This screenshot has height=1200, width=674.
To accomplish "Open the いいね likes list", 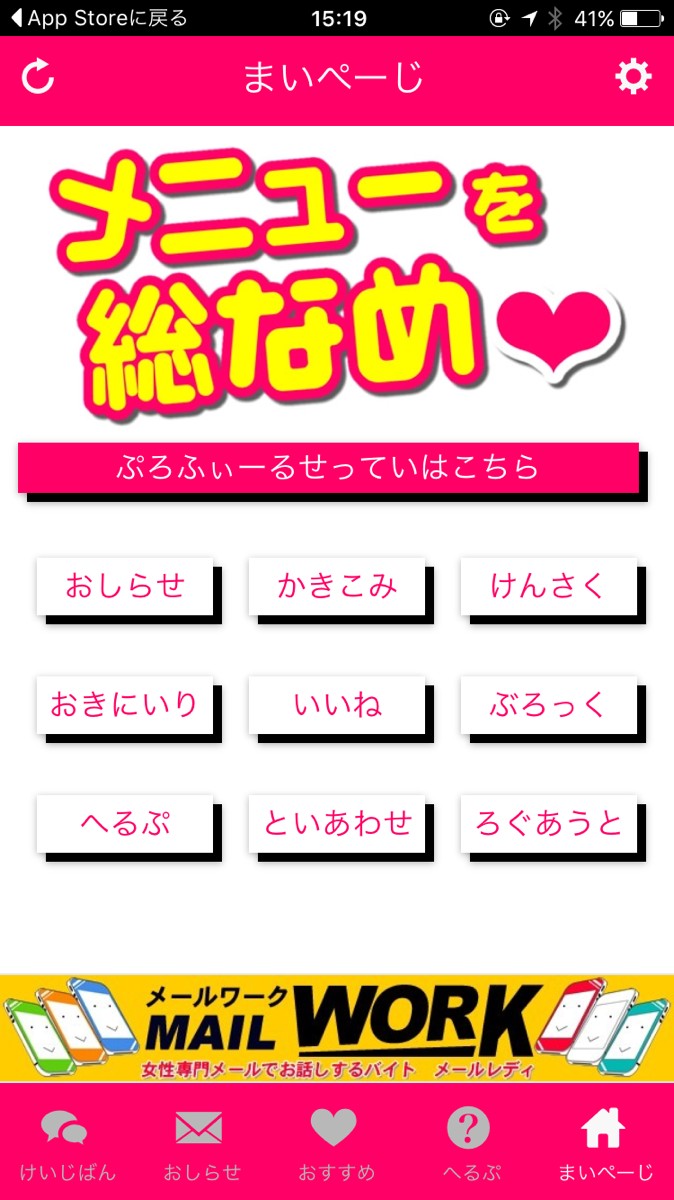I will (x=337, y=704).
